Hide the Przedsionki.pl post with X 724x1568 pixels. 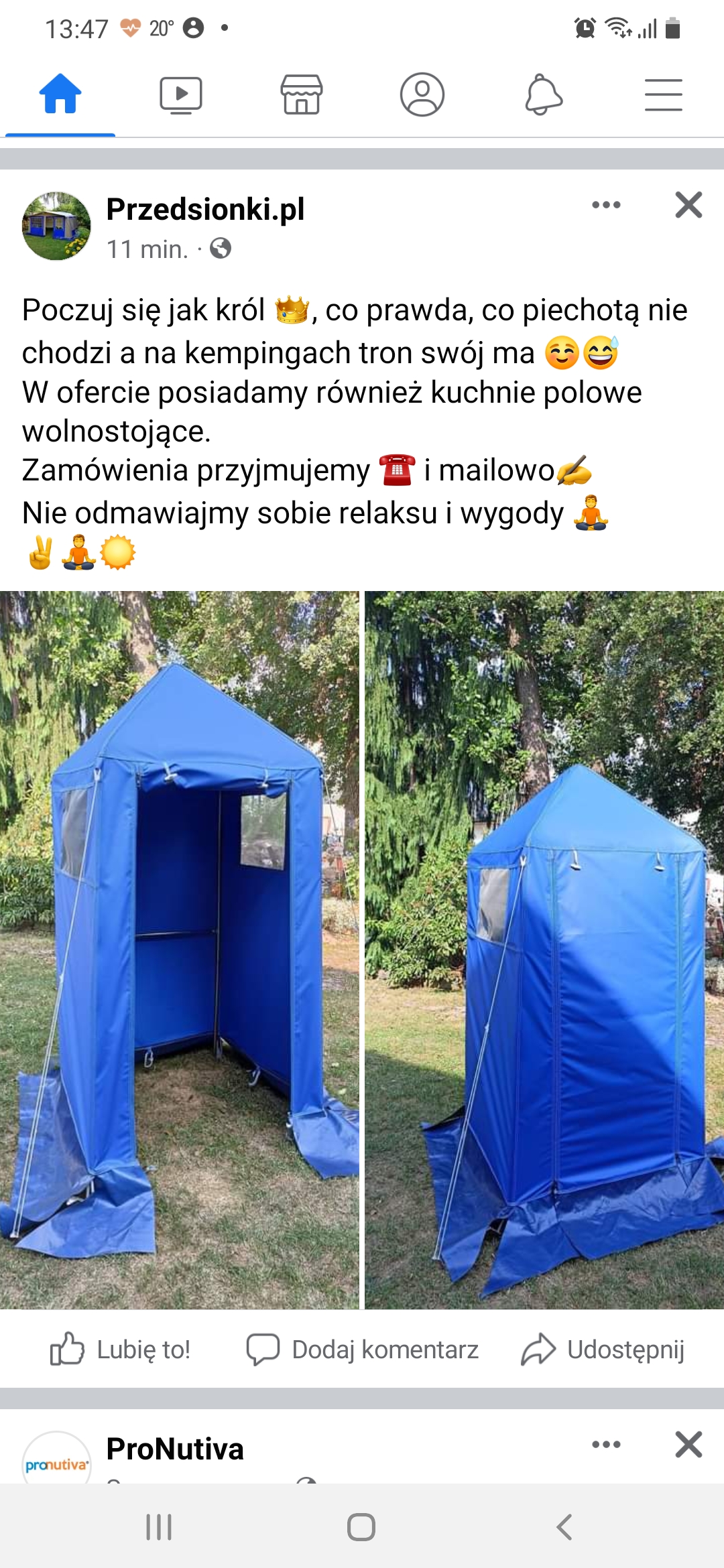pyautogui.click(x=688, y=205)
